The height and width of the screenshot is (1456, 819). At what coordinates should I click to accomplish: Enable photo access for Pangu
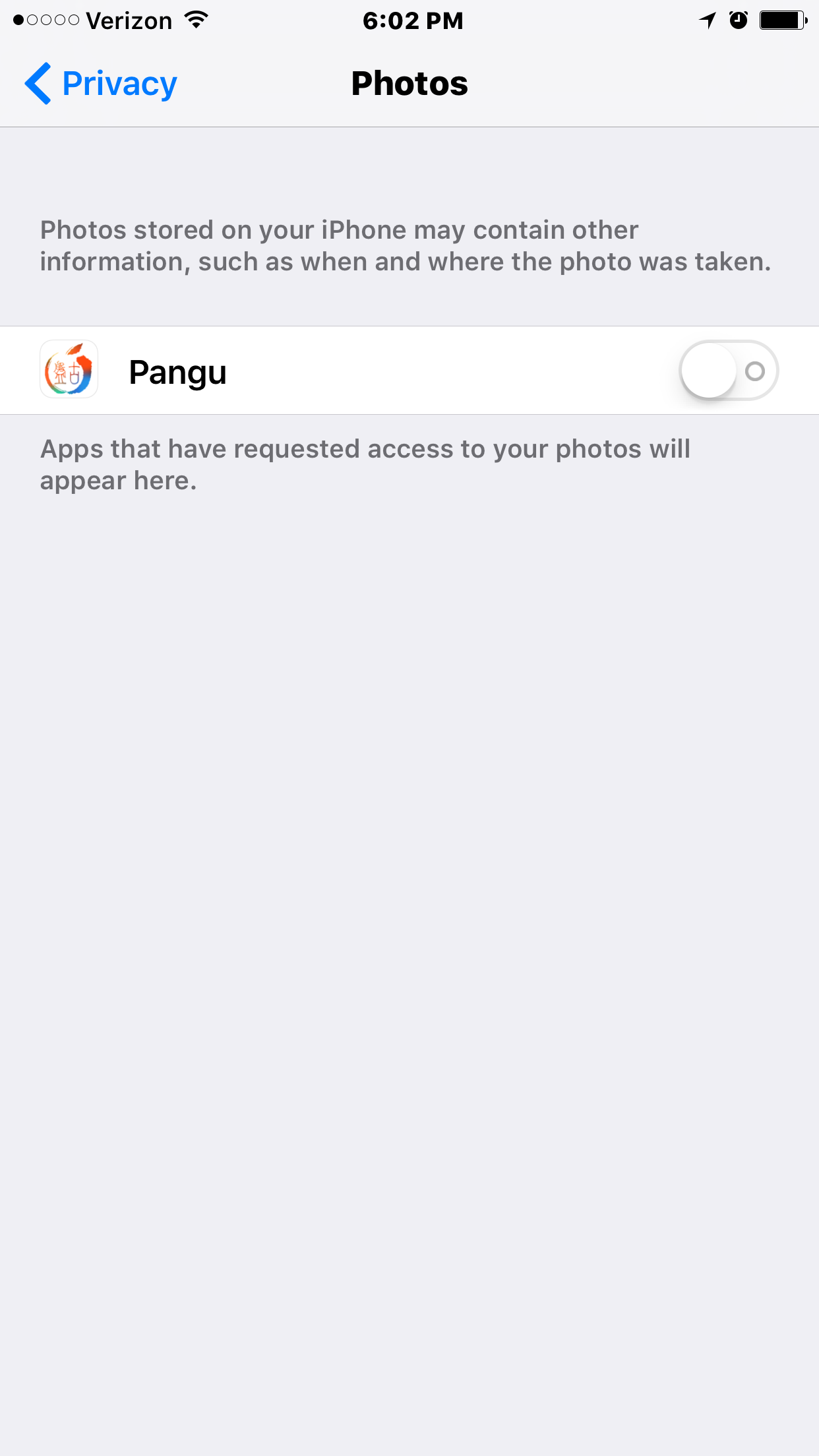point(729,371)
